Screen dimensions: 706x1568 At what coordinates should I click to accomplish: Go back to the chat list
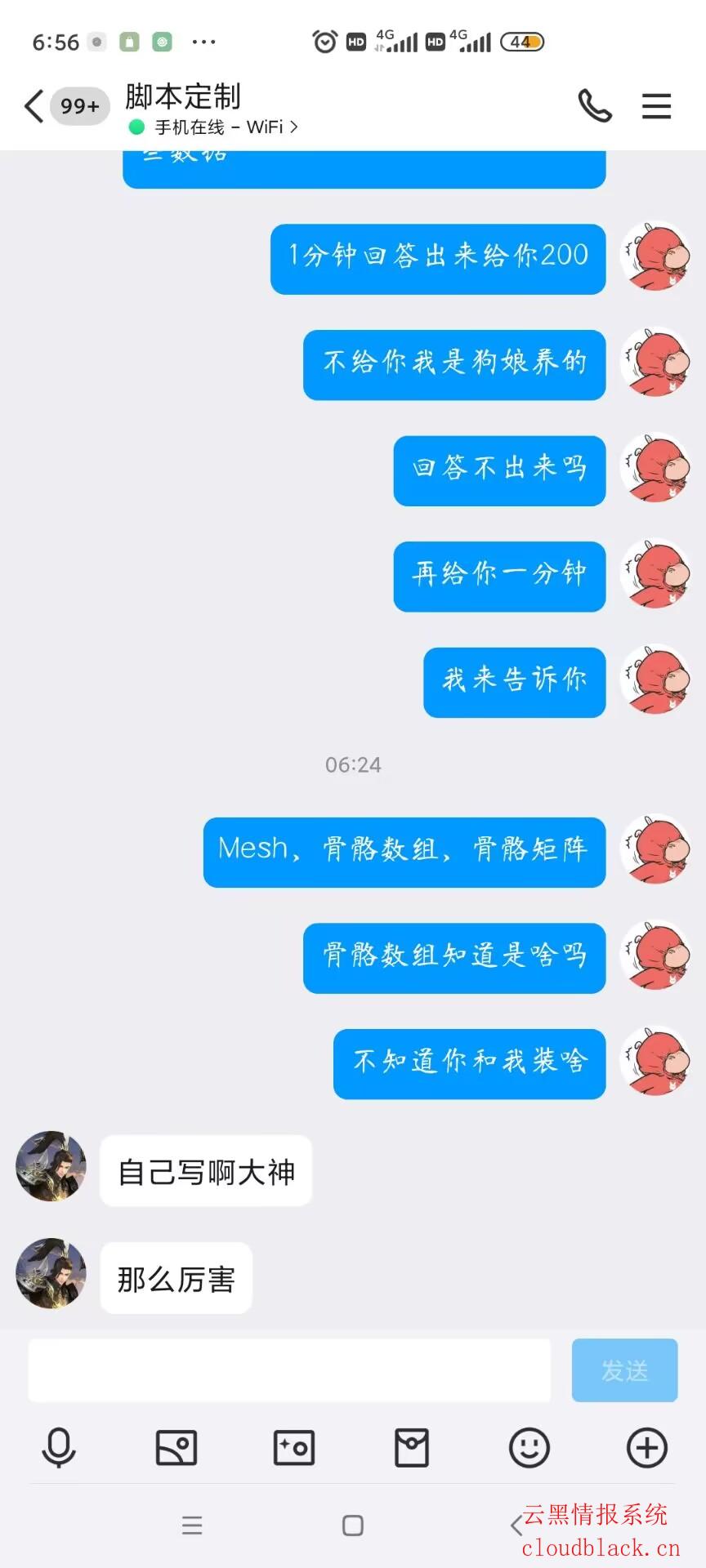(34, 106)
